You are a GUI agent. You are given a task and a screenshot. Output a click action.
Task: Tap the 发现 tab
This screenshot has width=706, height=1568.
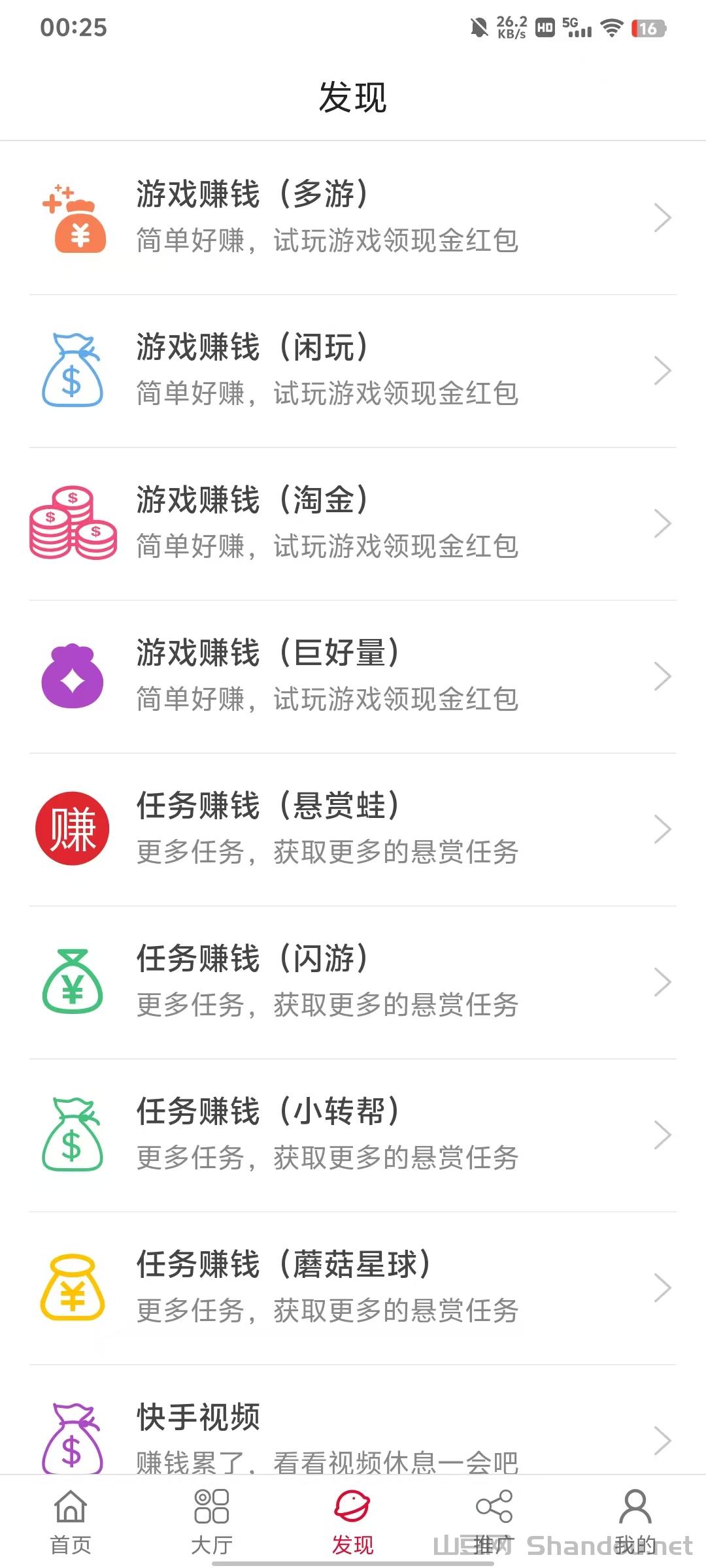(x=353, y=1521)
